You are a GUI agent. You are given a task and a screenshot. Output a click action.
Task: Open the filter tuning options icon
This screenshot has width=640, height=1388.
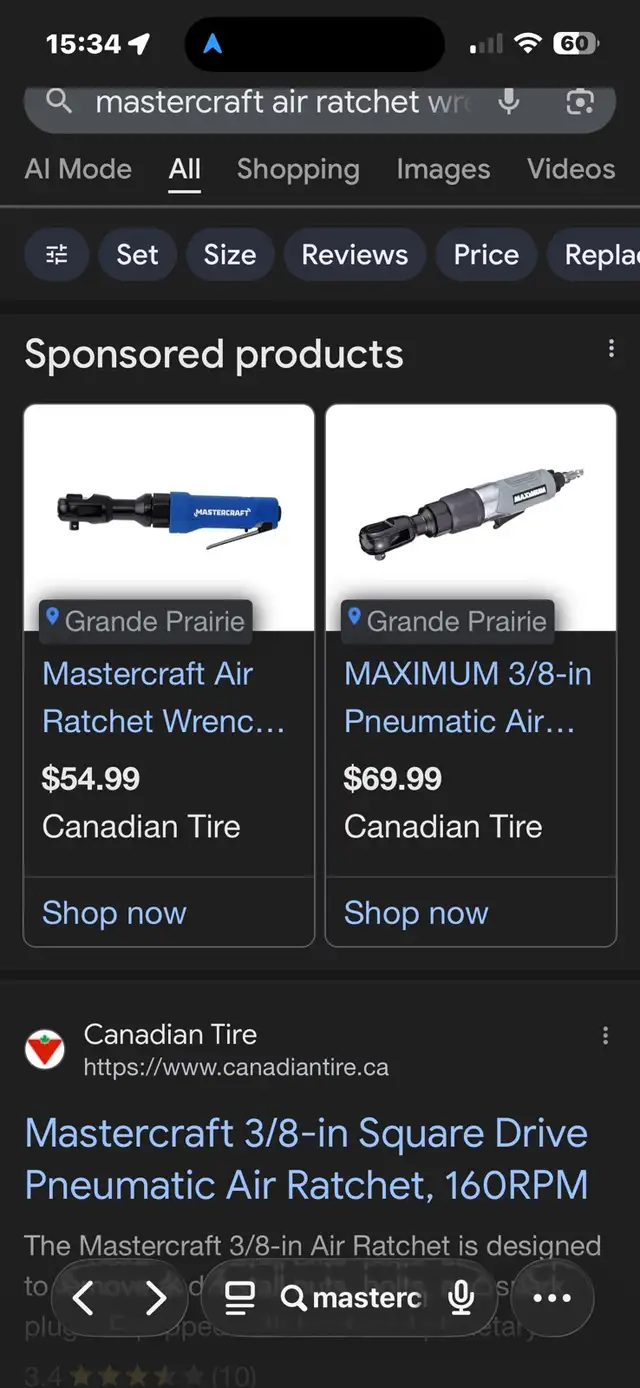click(x=57, y=255)
